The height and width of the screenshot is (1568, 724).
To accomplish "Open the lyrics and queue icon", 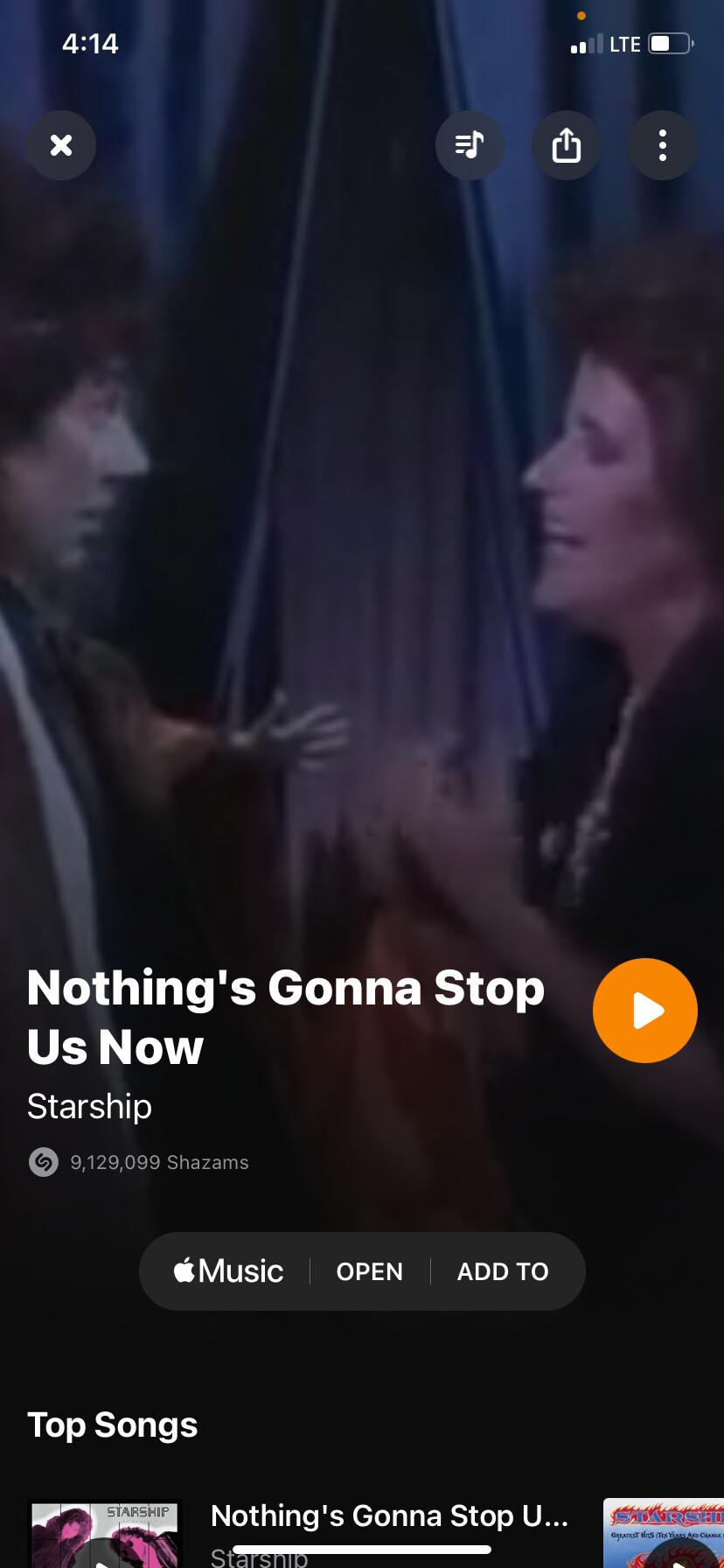I will click(470, 145).
